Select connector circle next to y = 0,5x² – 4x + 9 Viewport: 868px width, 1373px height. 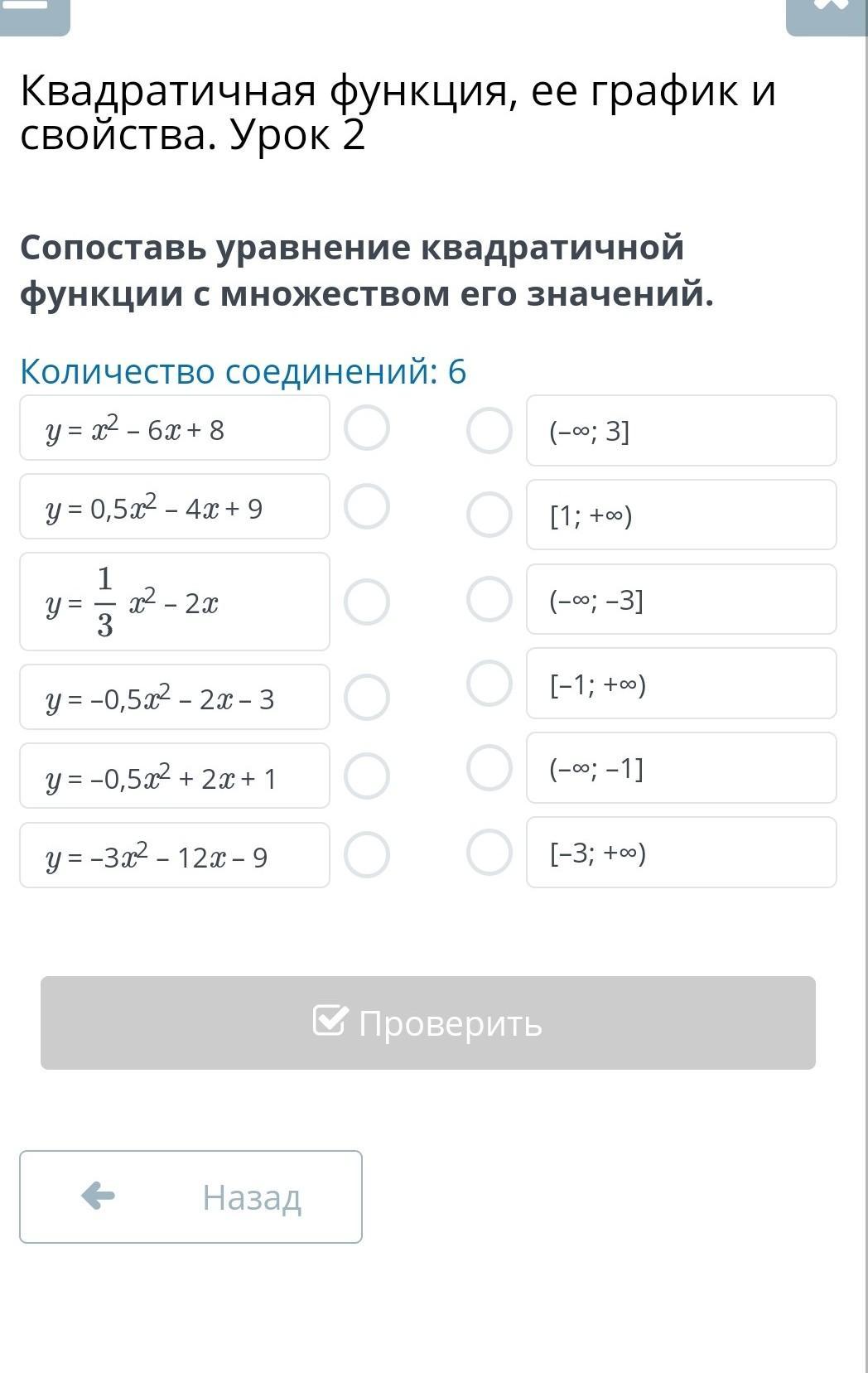367,506
